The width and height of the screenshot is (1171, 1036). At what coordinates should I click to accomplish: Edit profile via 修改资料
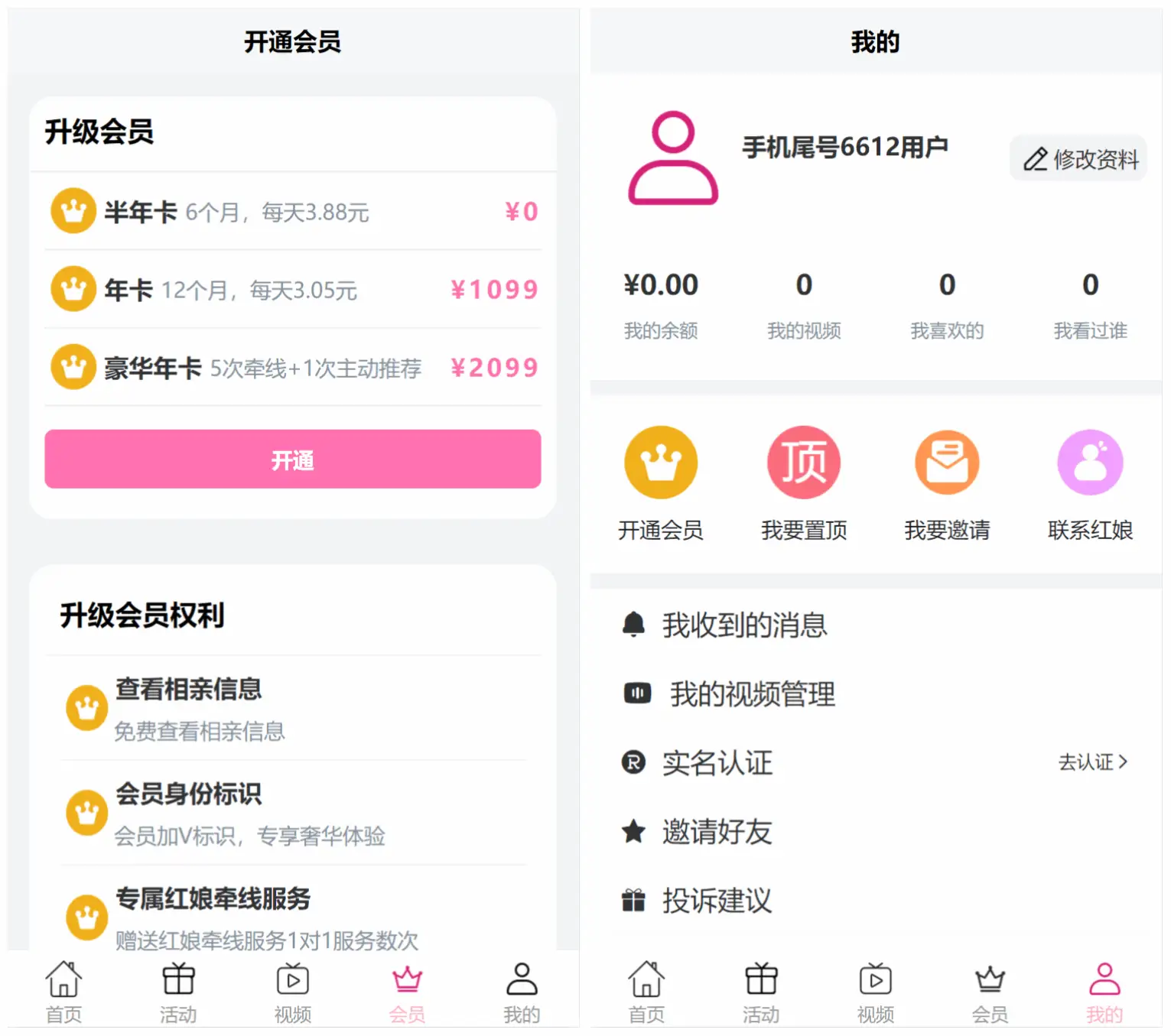[x=1078, y=159]
